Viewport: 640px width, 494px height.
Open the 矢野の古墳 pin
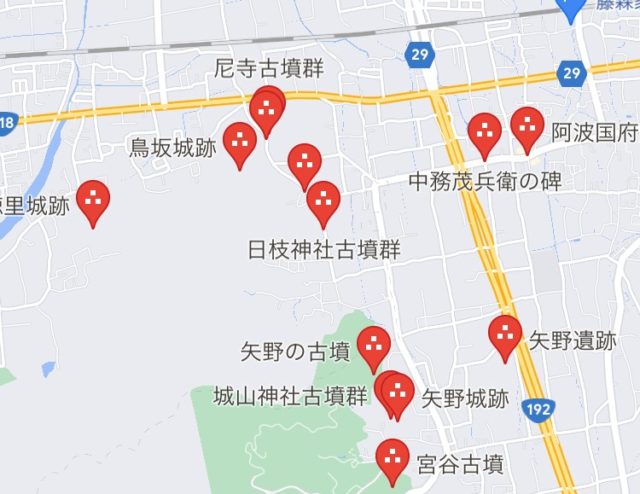coord(374,345)
